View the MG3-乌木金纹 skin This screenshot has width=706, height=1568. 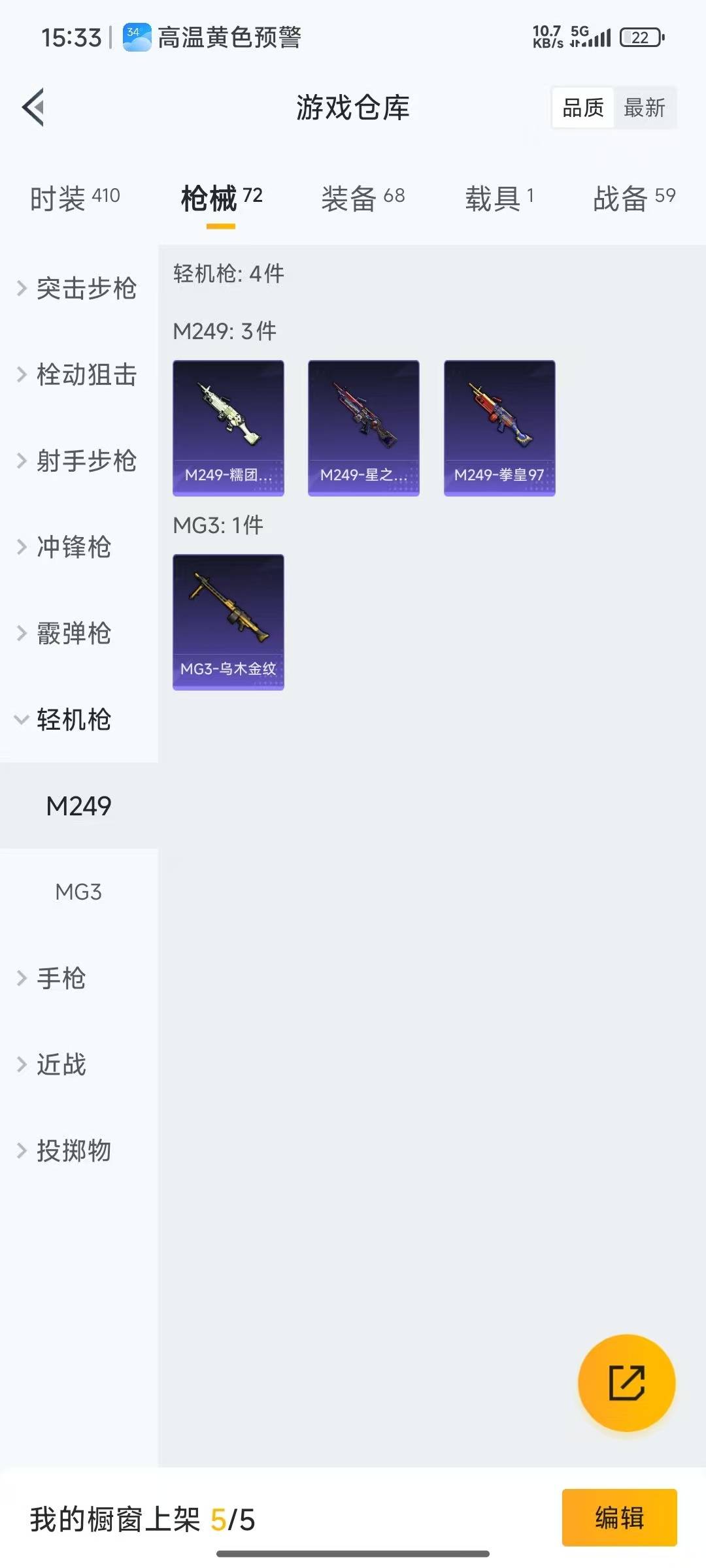[228, 622]
